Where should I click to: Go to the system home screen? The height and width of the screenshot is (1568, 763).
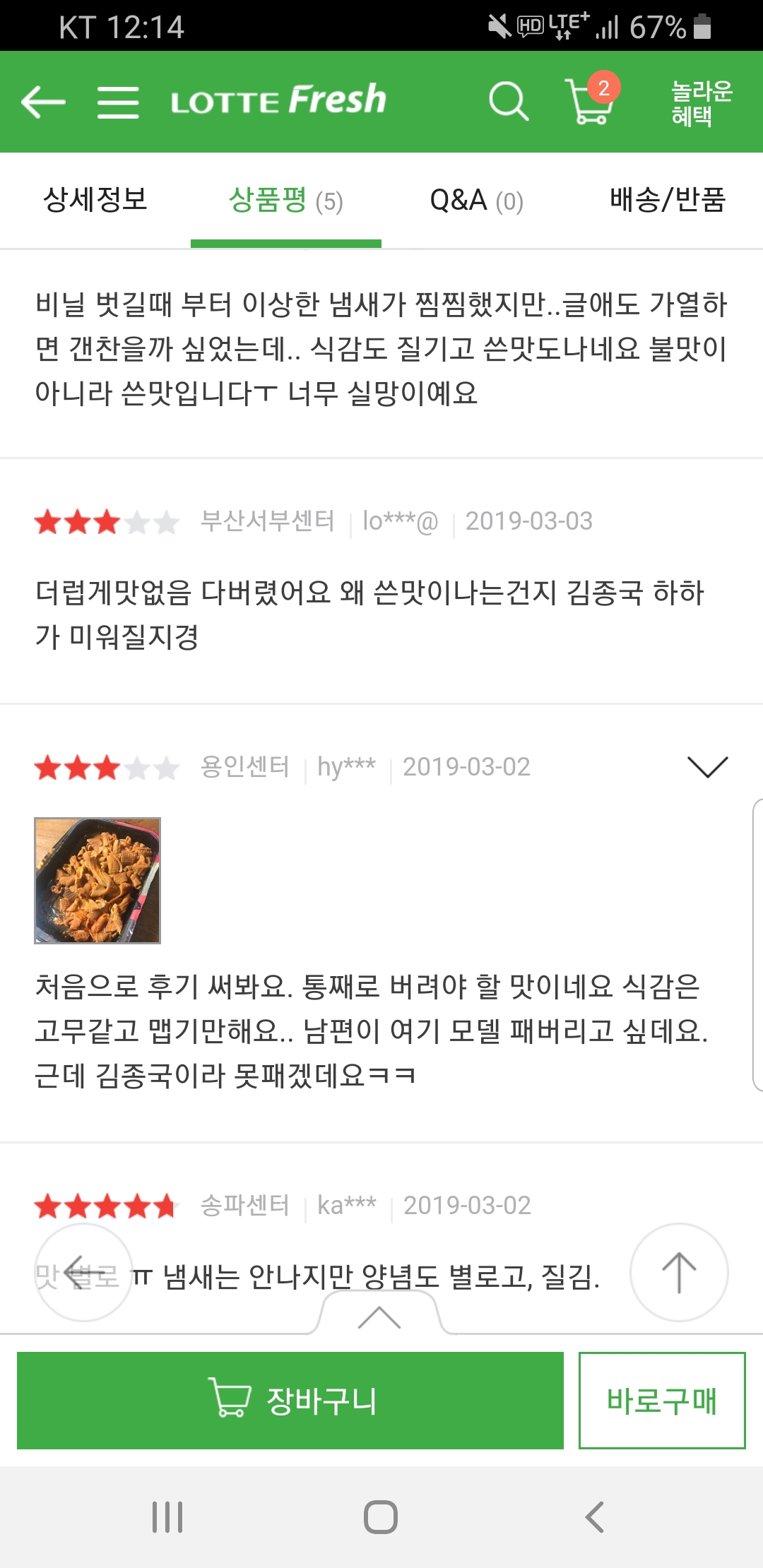(381, 1516)
